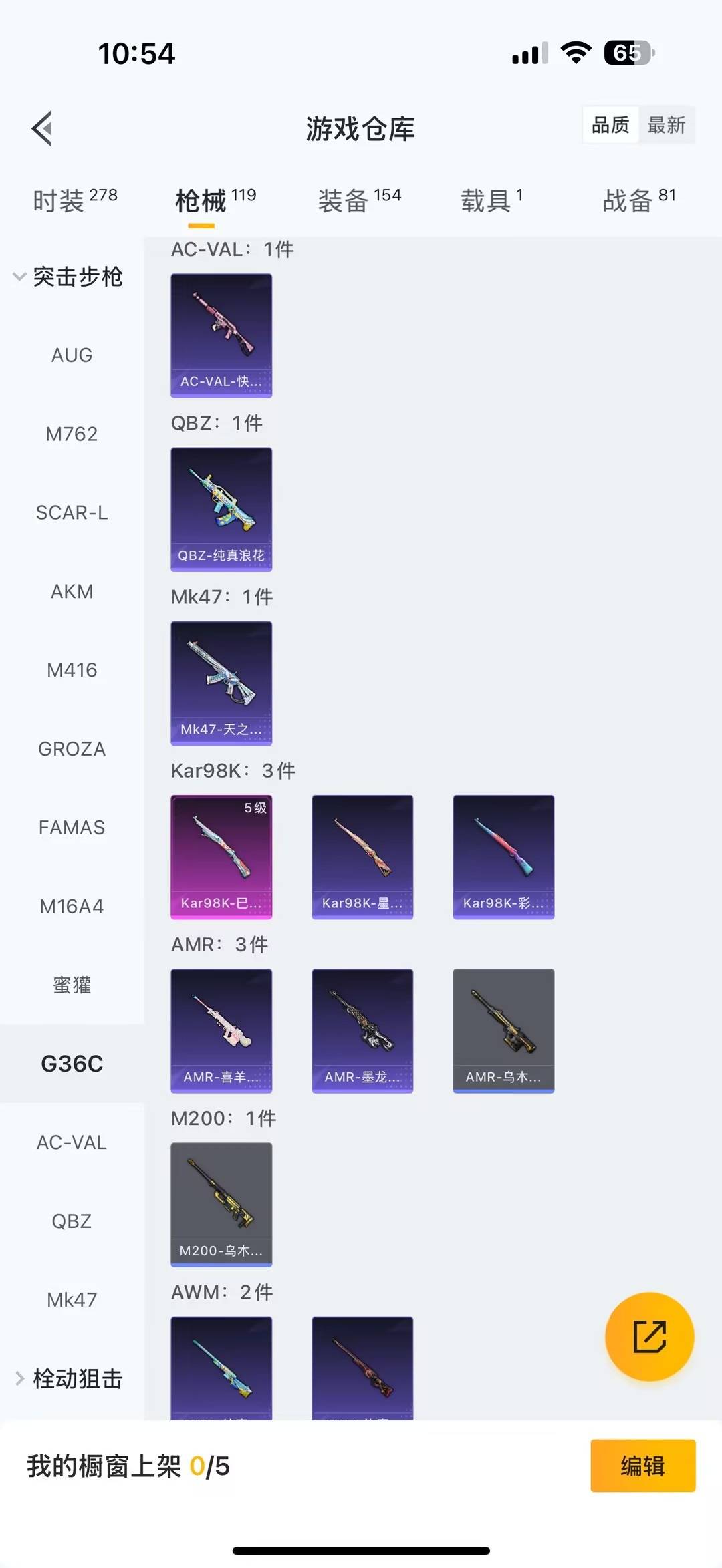Viewport: 722px width, 1568px height.
Task: Select G36C in the sidebar
Action: click(72, 1064)
